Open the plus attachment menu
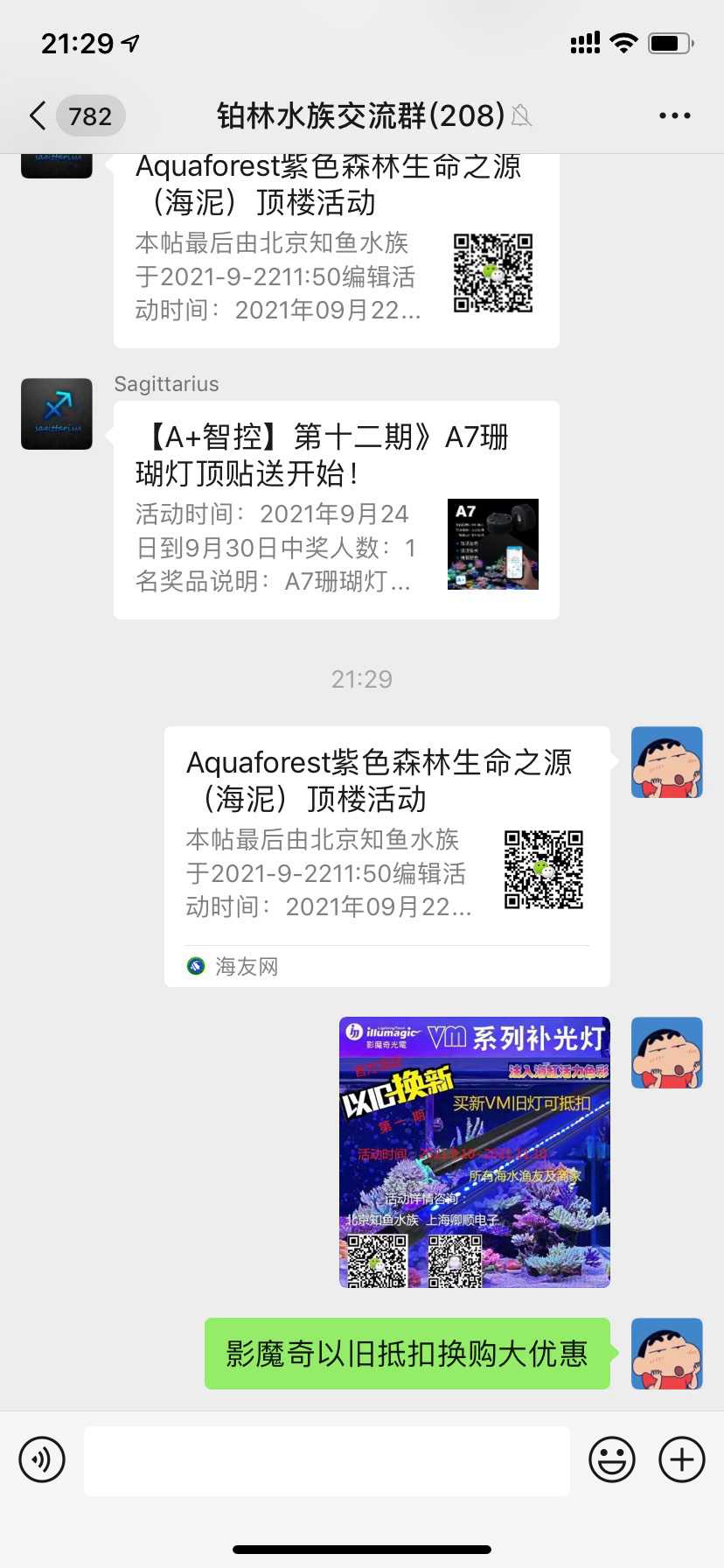The image size is (724, 1568). [681, 1459]
